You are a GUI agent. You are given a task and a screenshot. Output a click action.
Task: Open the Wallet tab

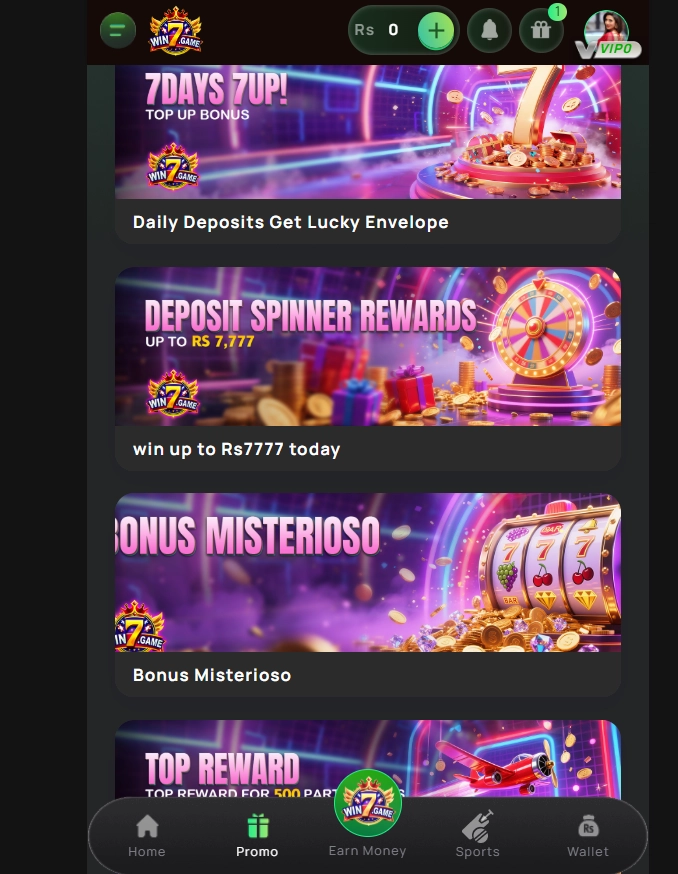click(588, 836)
